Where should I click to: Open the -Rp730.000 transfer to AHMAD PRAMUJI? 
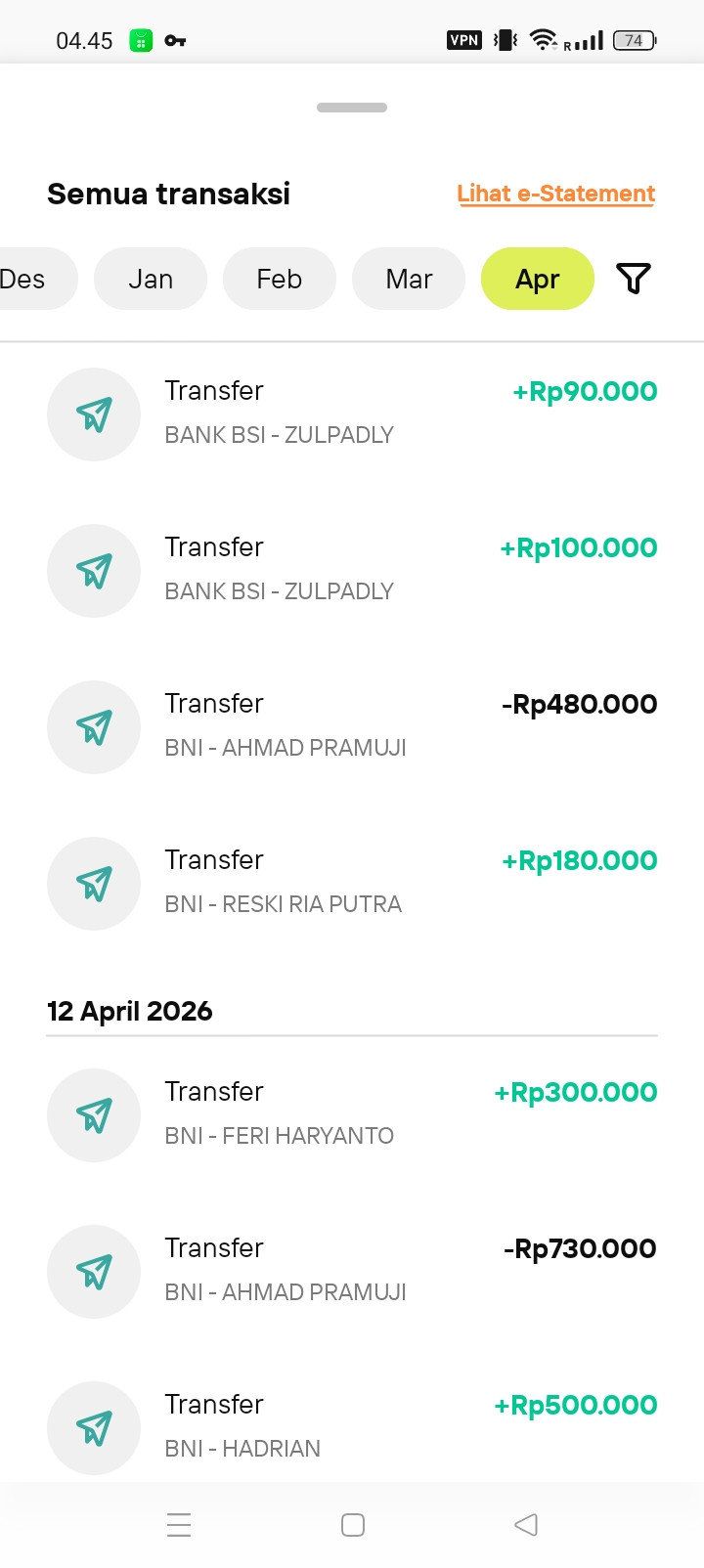coord(352,1271)
